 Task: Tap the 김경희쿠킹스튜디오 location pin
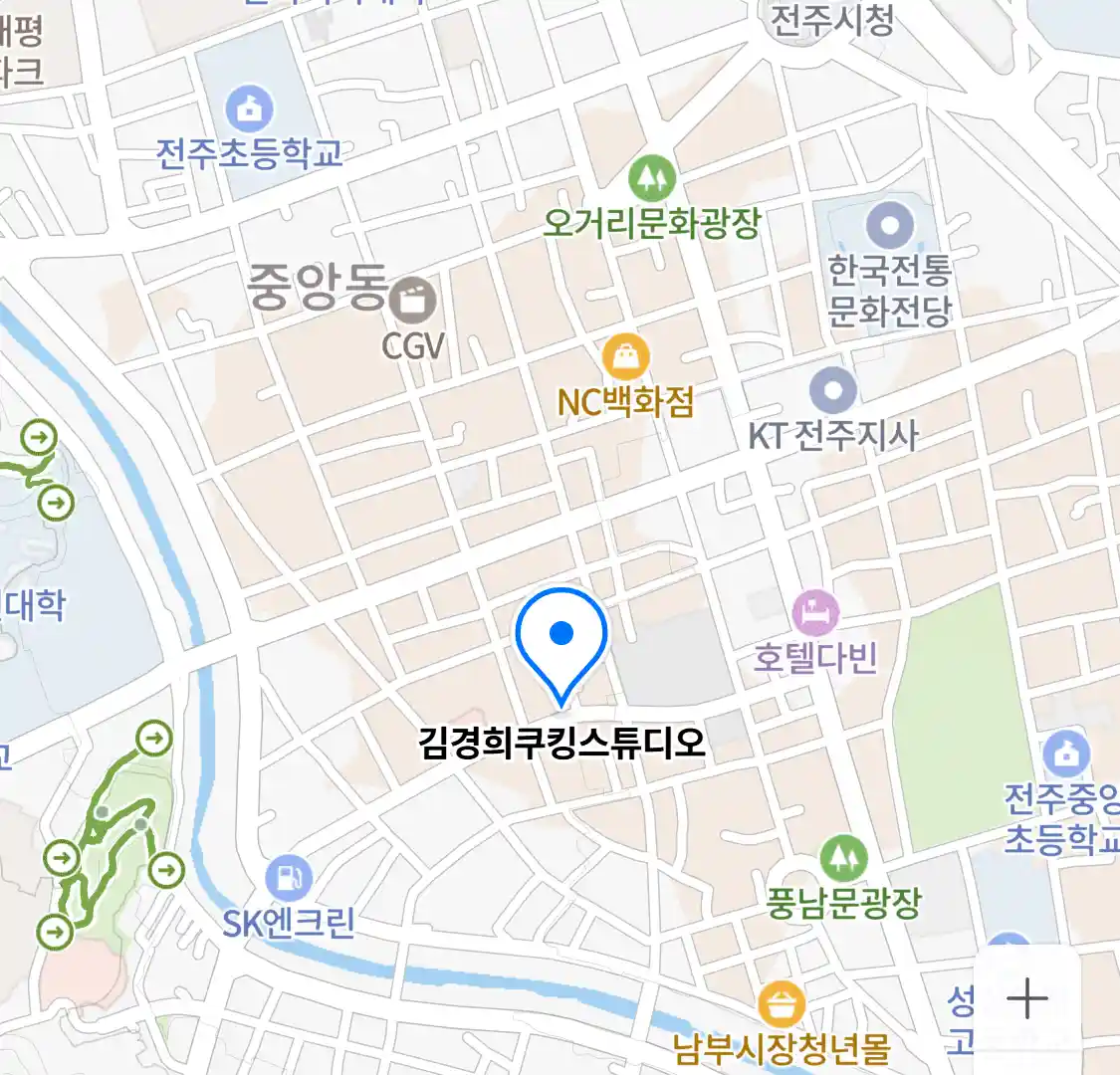(x=561, y=637)
